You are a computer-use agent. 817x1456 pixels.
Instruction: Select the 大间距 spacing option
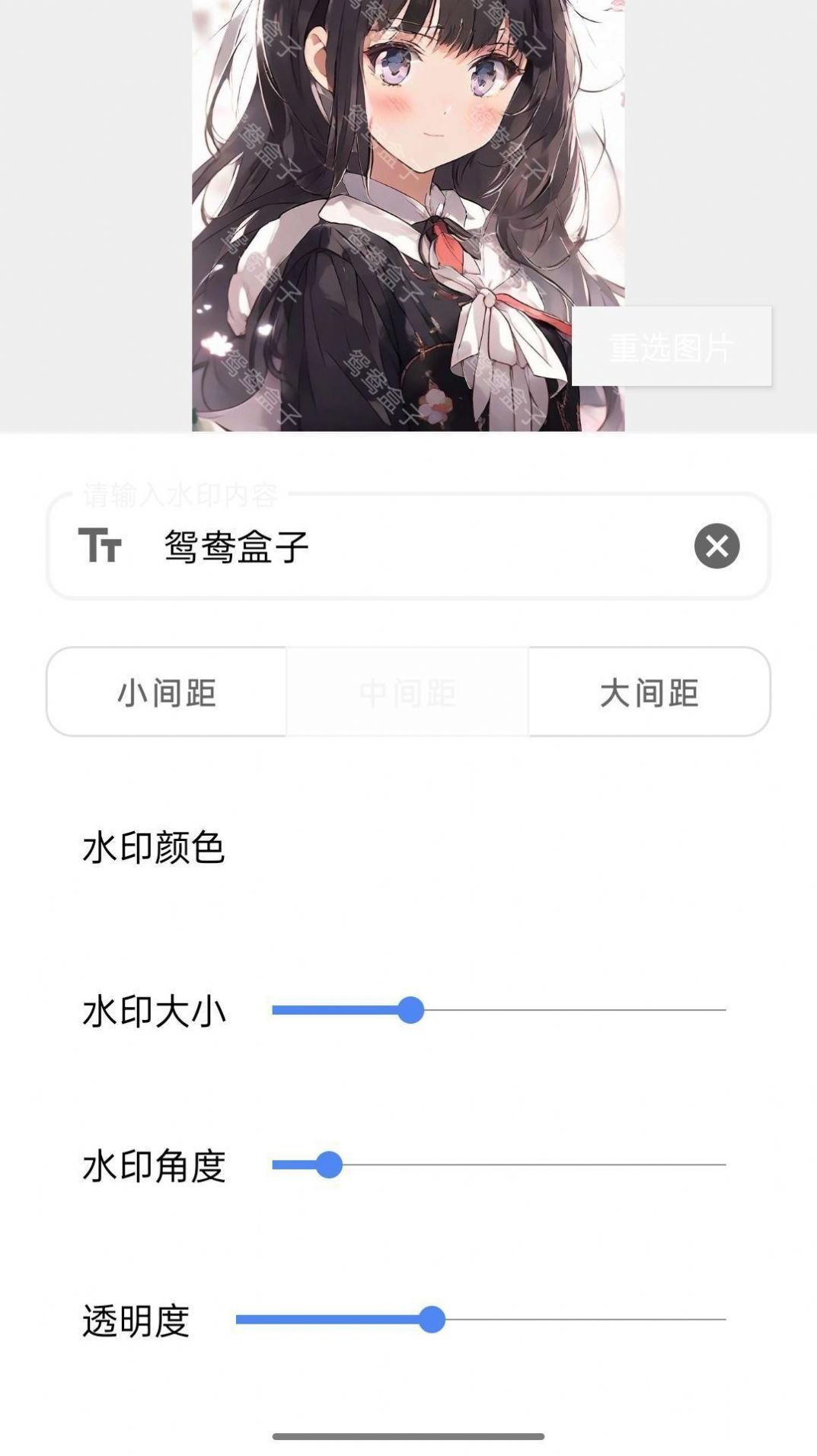coord(648,692)
